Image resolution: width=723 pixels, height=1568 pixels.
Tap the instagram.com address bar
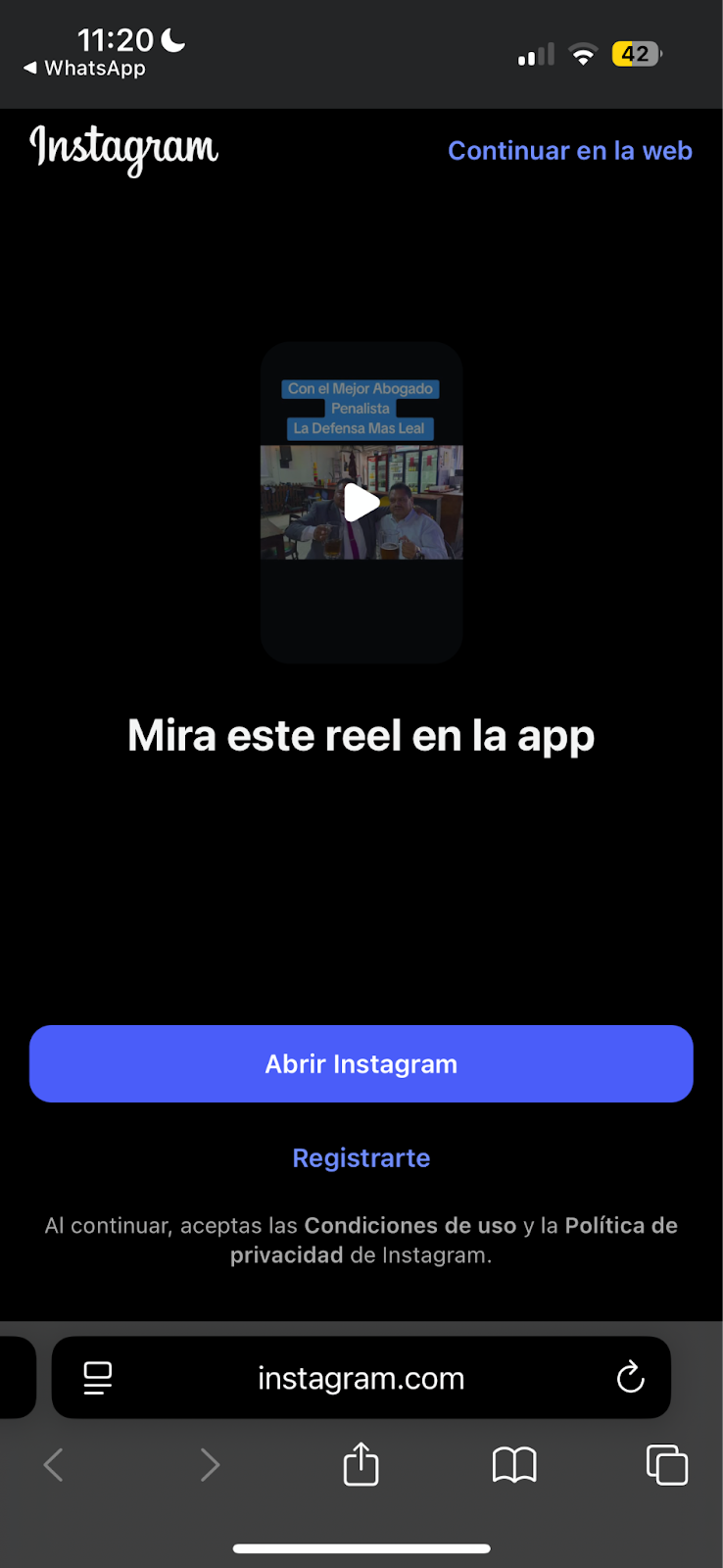coord(361,1378)
